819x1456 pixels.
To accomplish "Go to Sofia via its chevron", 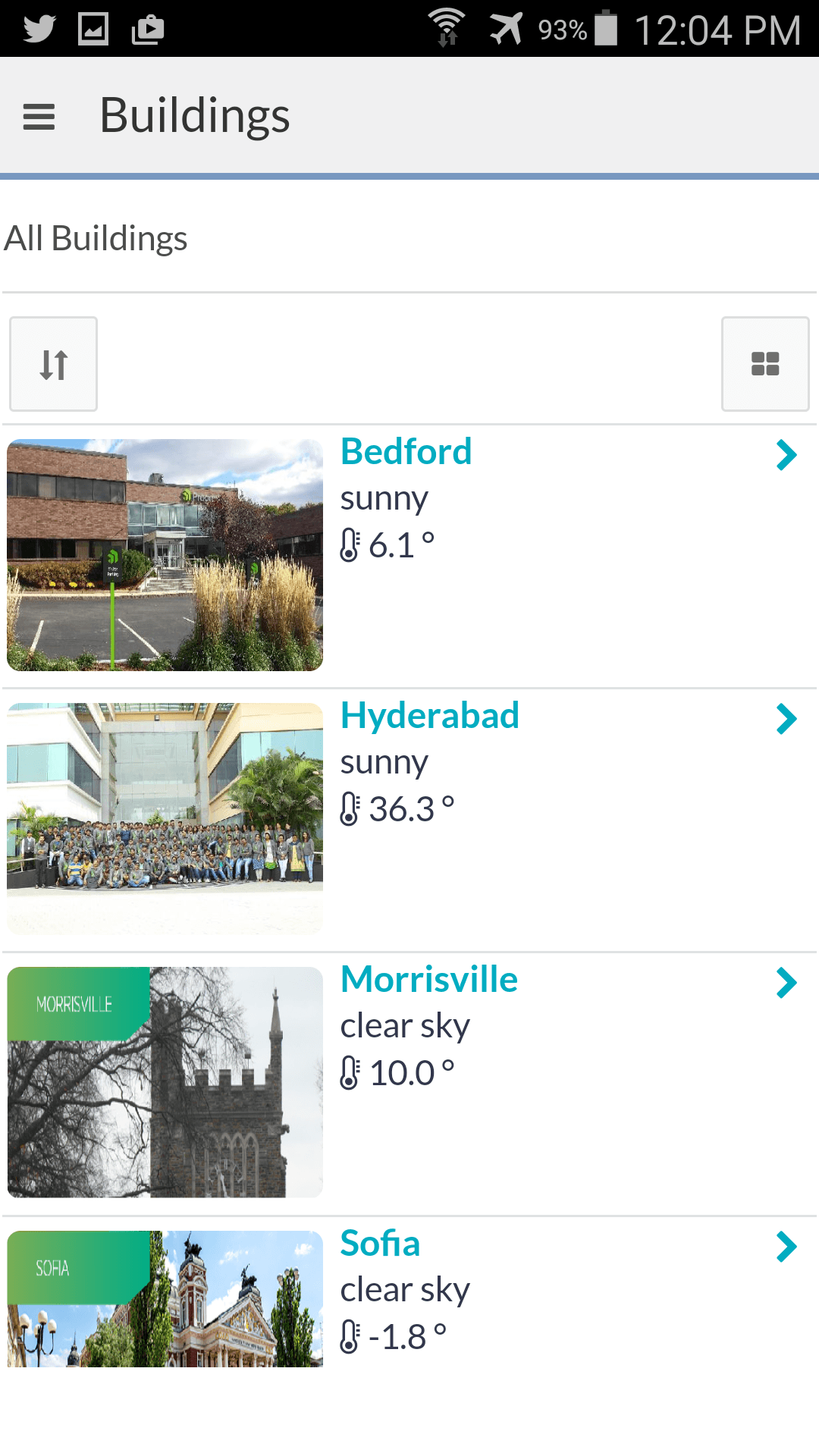I will [x=786, y=1247].
